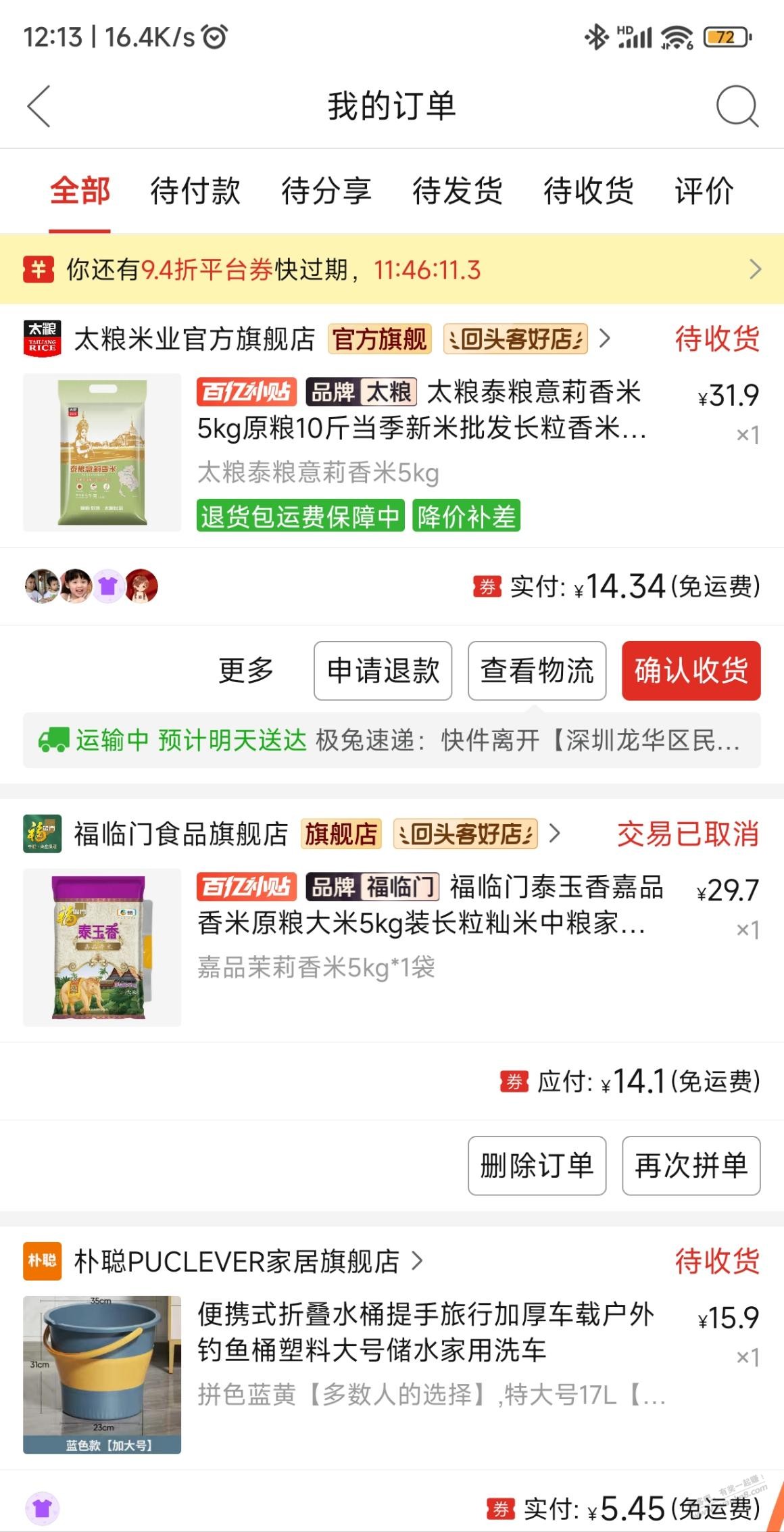
Task: Open 太粮米业官方旗舰店 store page
Action: click(194, 339)
